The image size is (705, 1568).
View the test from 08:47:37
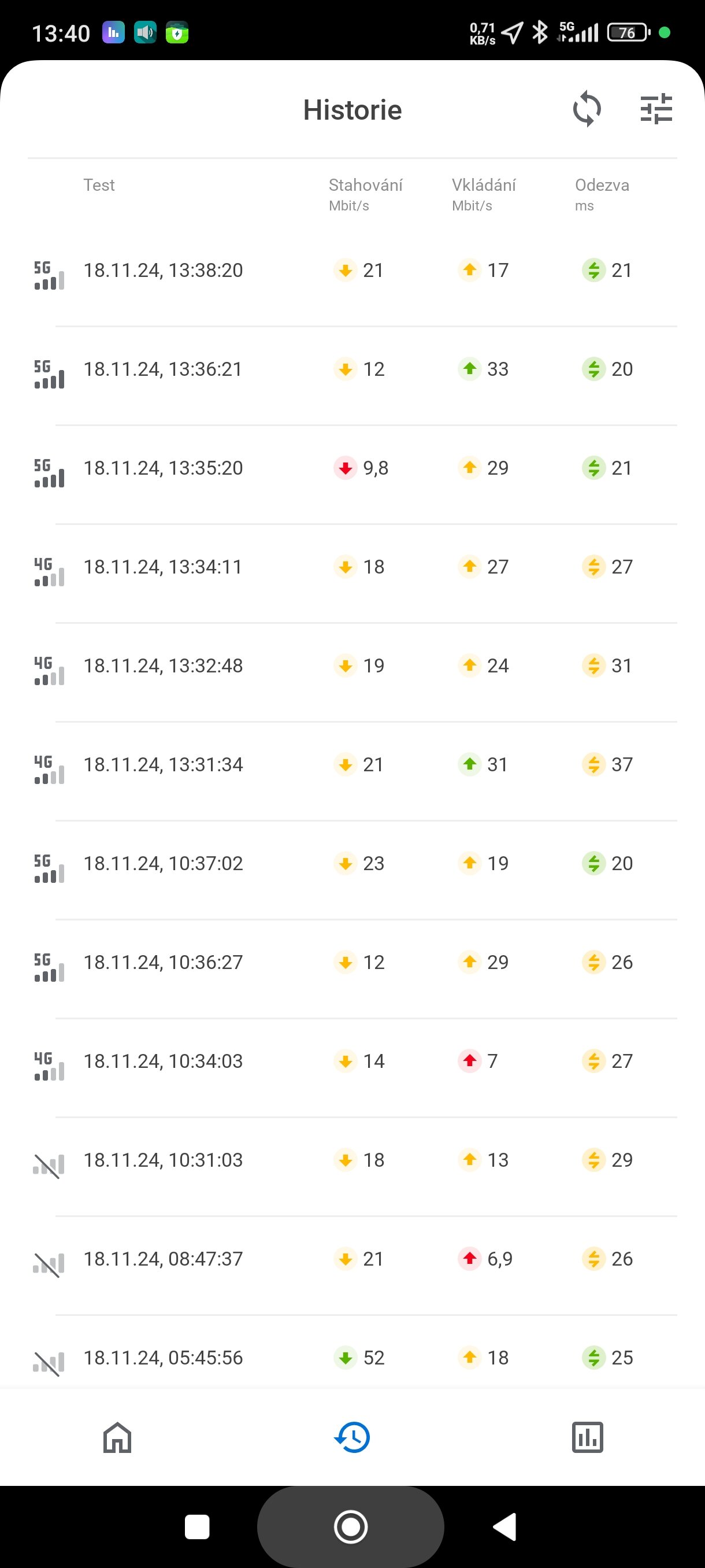point(352,1259)
